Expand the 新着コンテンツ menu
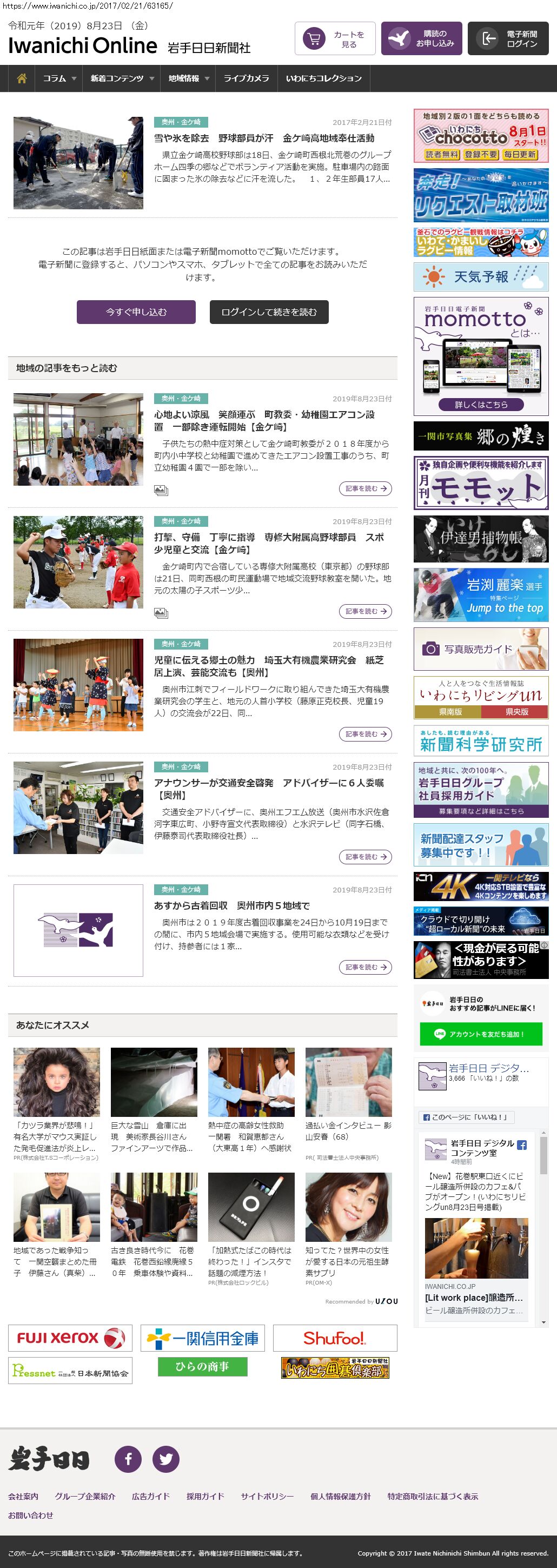The image size is (557, 1568). (121, 78)
